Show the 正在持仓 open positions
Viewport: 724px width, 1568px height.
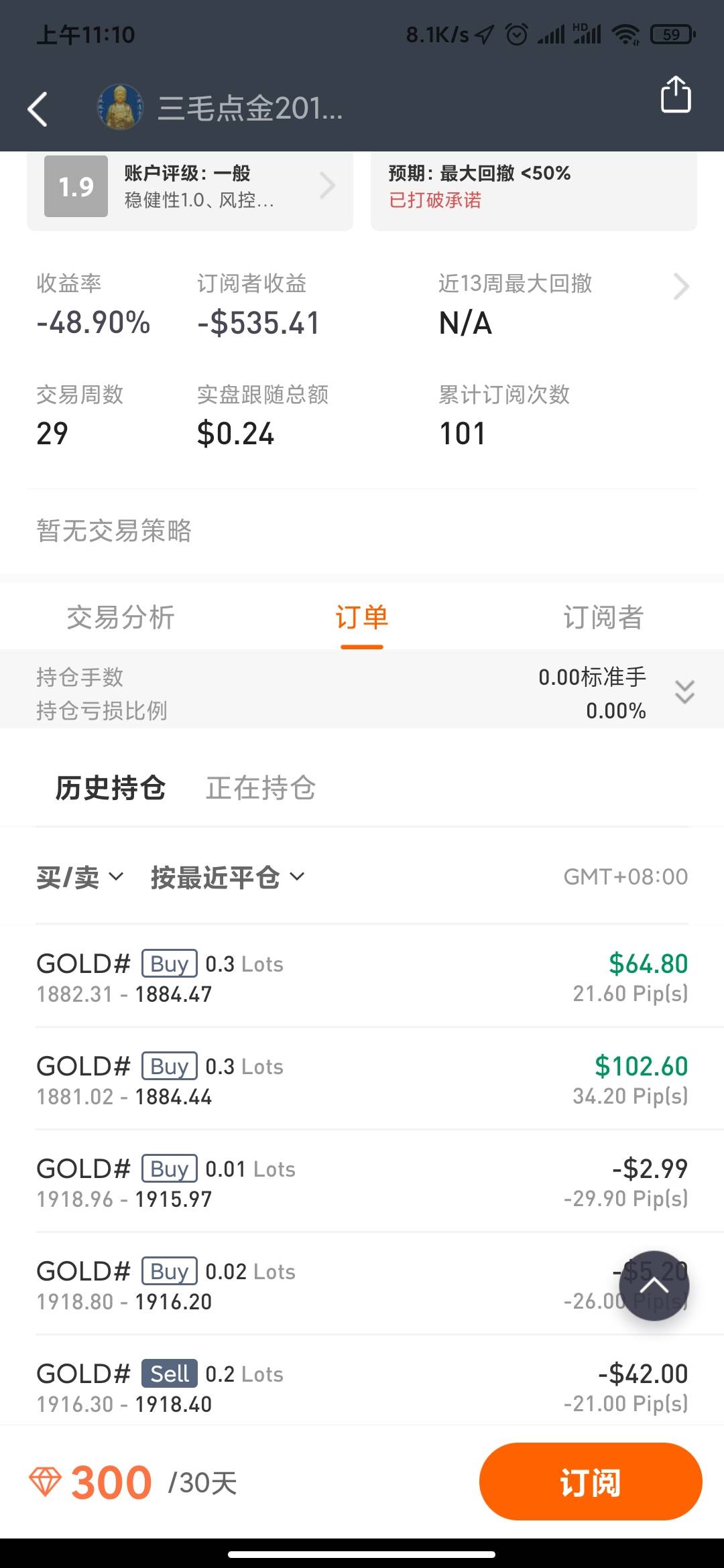[261, 788]
